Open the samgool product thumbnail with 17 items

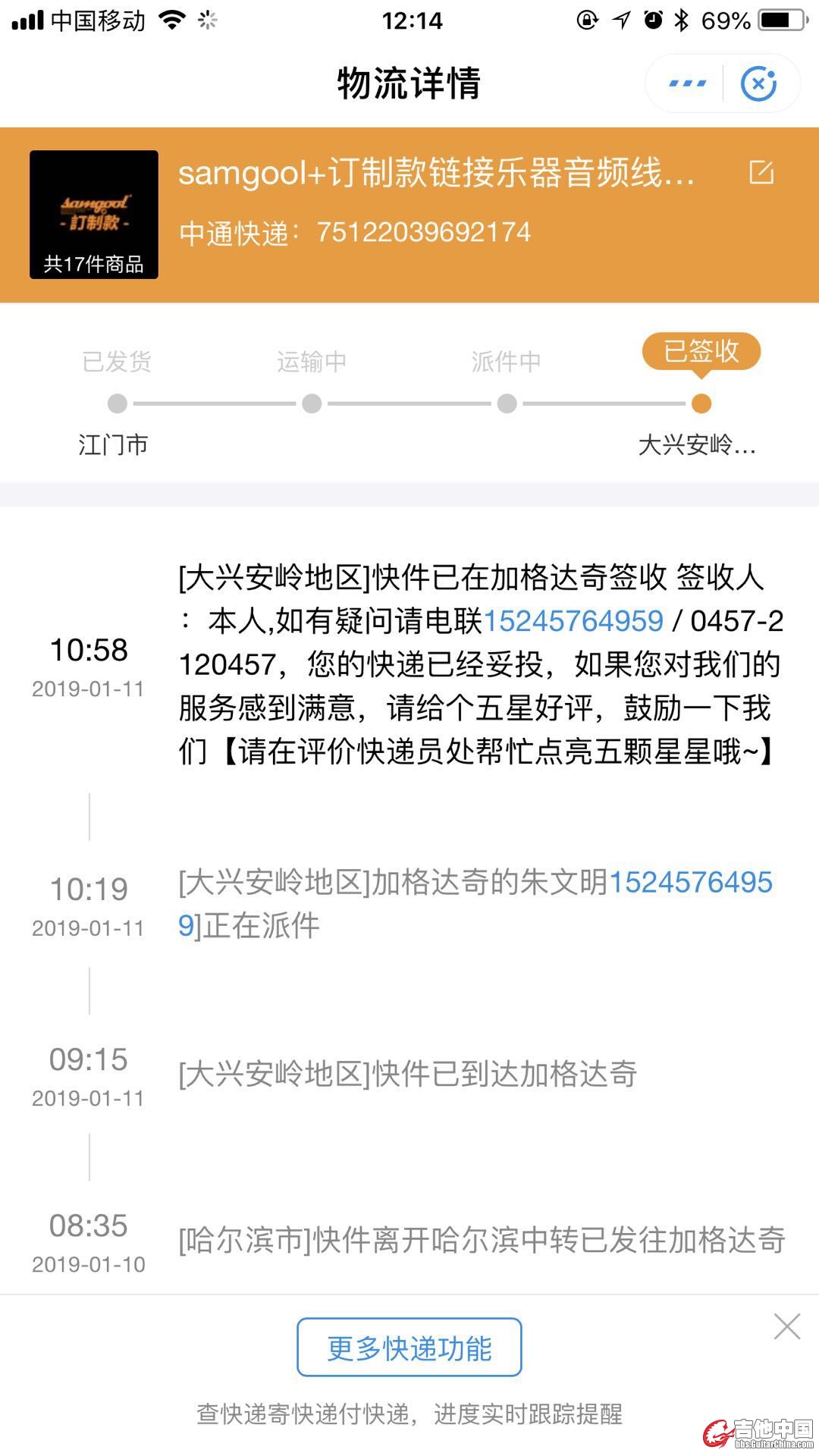94,214
